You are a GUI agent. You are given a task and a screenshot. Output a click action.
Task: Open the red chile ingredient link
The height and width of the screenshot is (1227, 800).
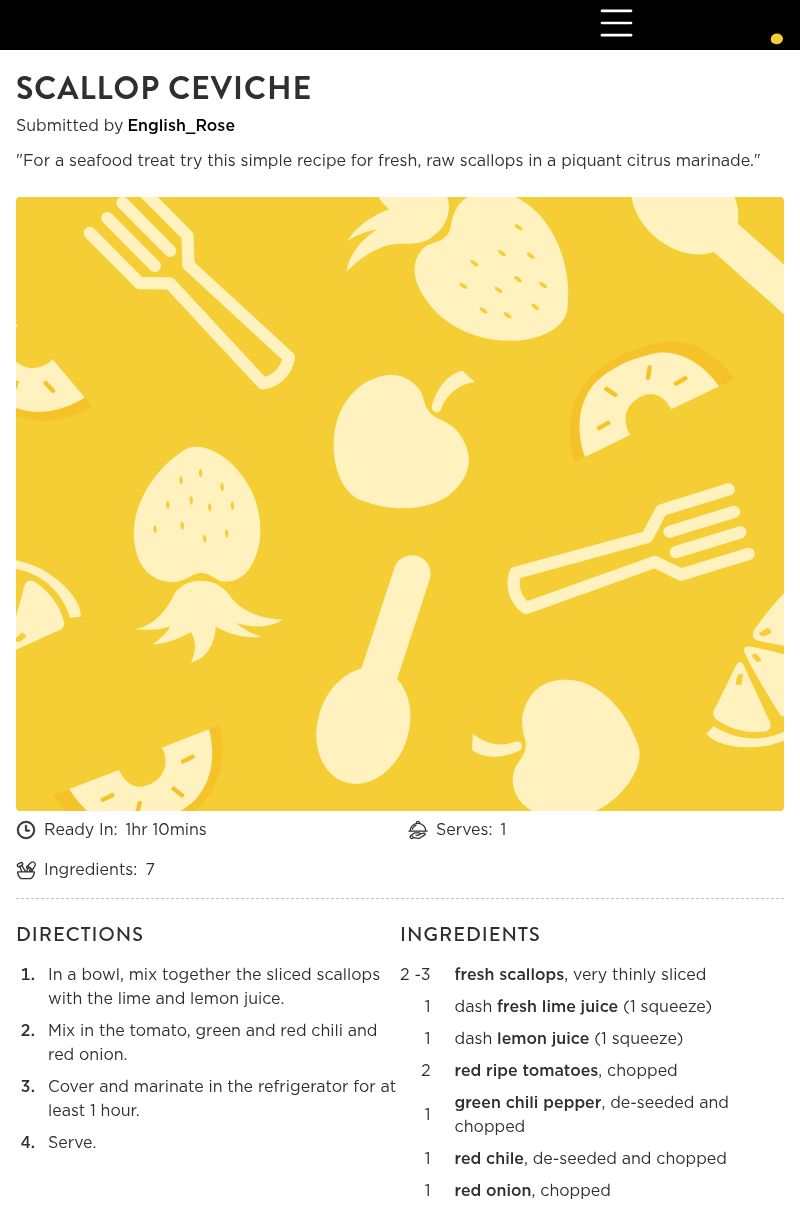click(x=489, y=1158)
